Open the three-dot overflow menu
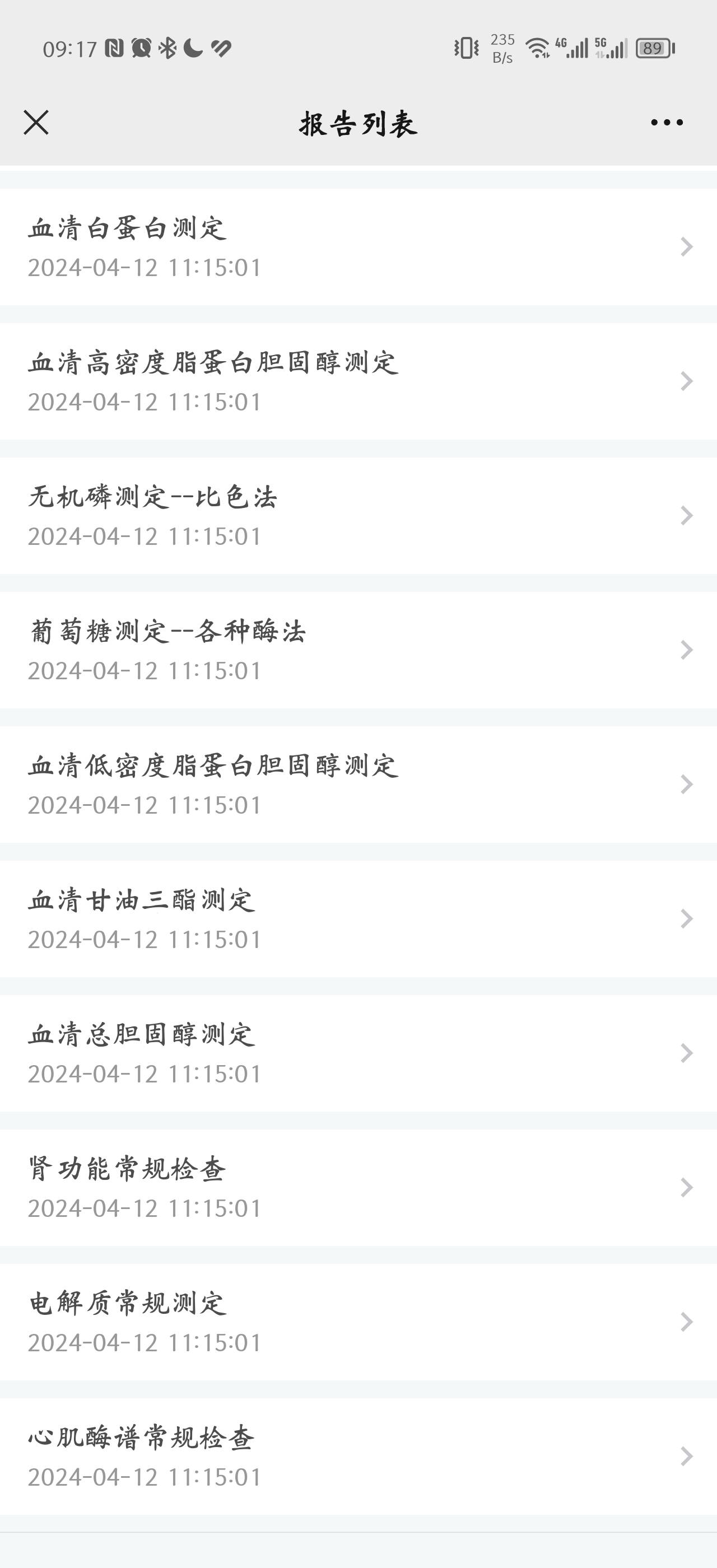717x1568 pixels. coord(667,122)
